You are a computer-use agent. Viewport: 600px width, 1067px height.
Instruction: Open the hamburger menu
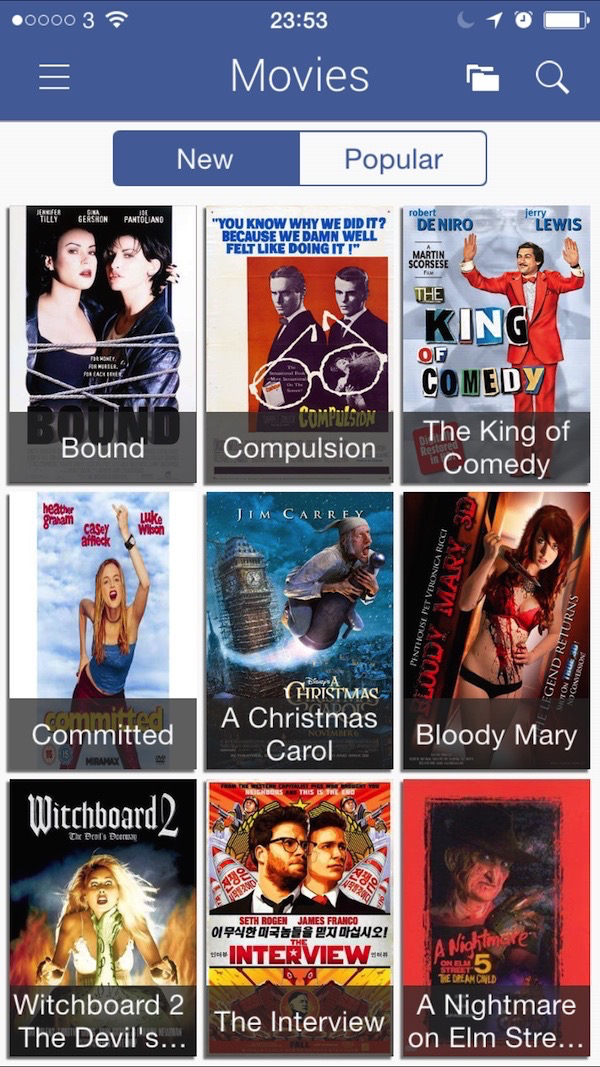click(x=54, y=77)
